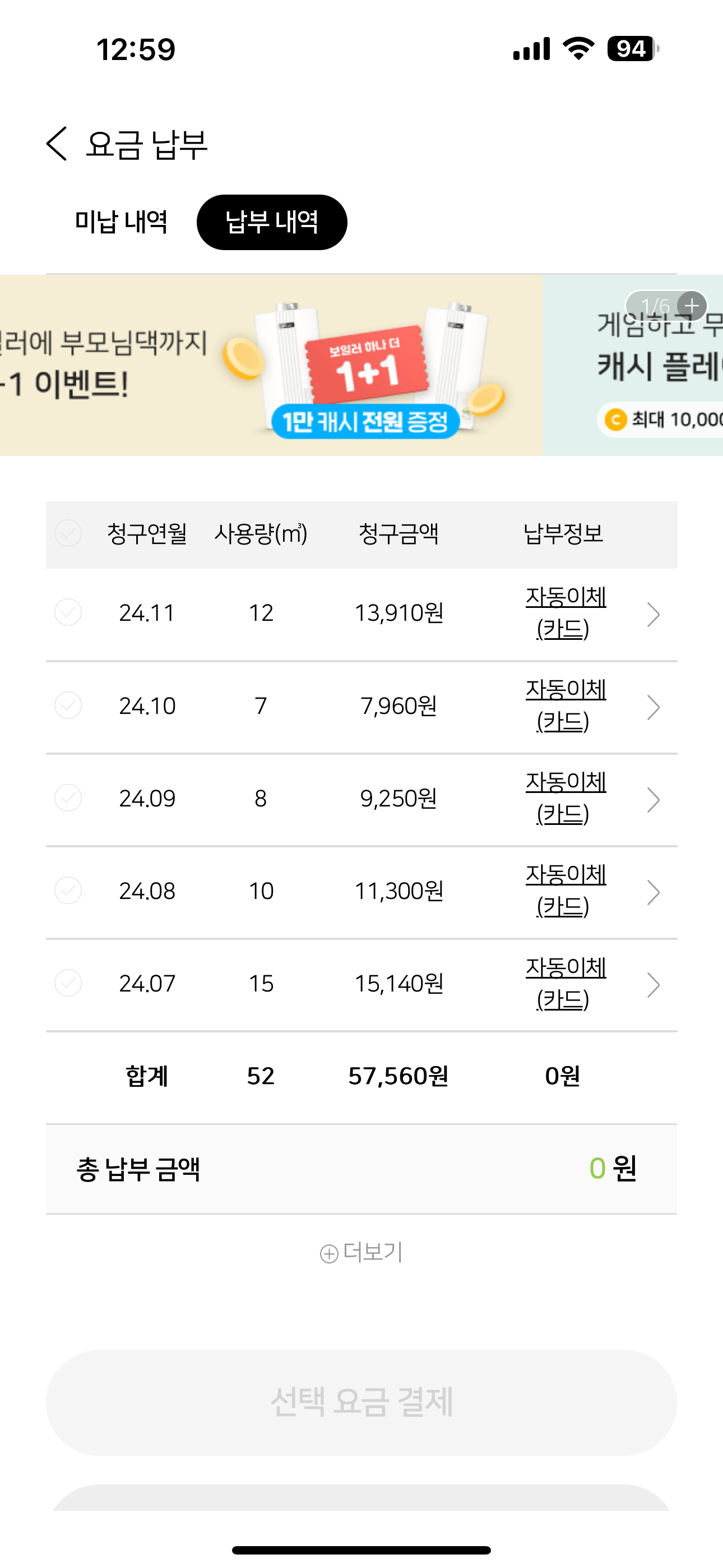Open the chevron for the 24.08 bill
The height and width of the screenshot is (1568, 723).
(x=653, y=892)
